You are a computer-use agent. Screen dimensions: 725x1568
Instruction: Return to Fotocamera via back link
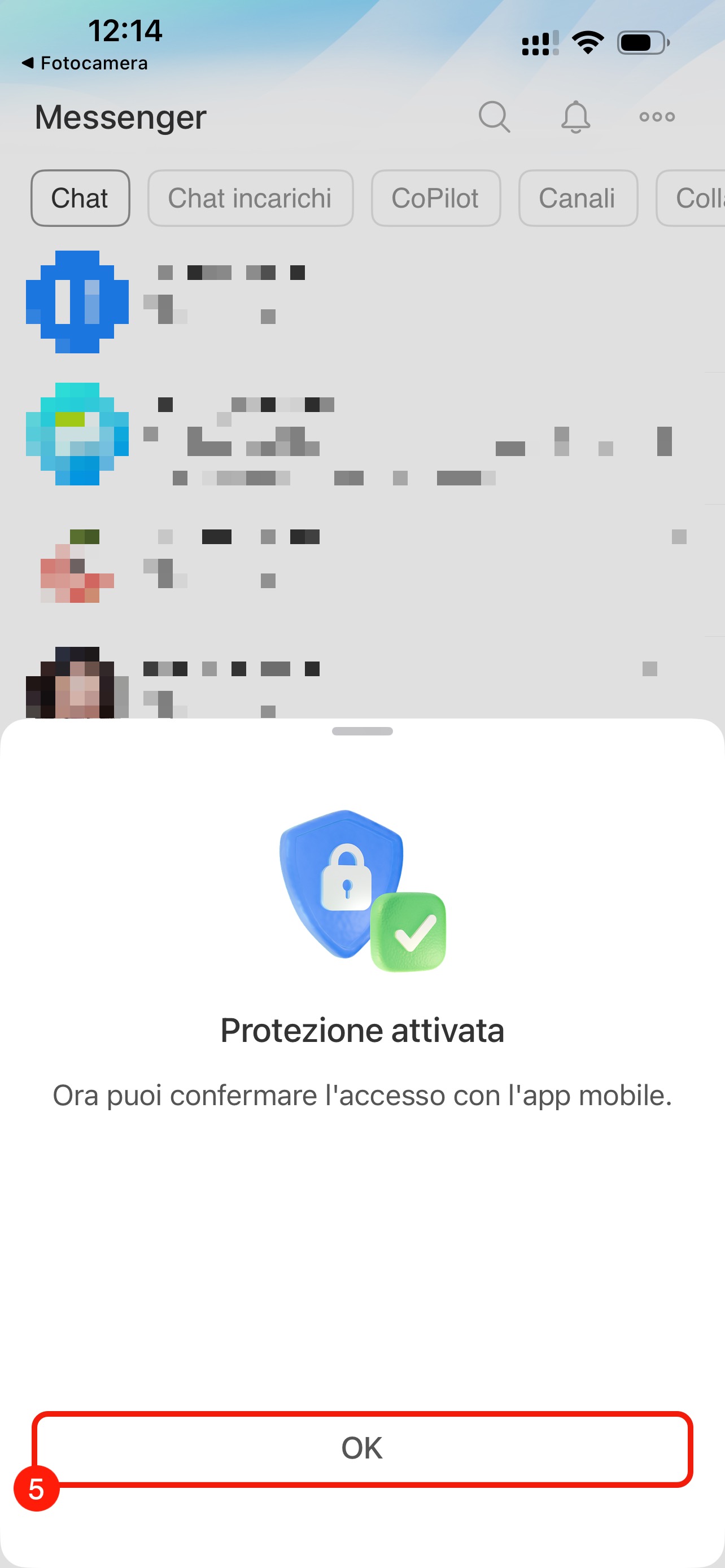click(85, 63)
